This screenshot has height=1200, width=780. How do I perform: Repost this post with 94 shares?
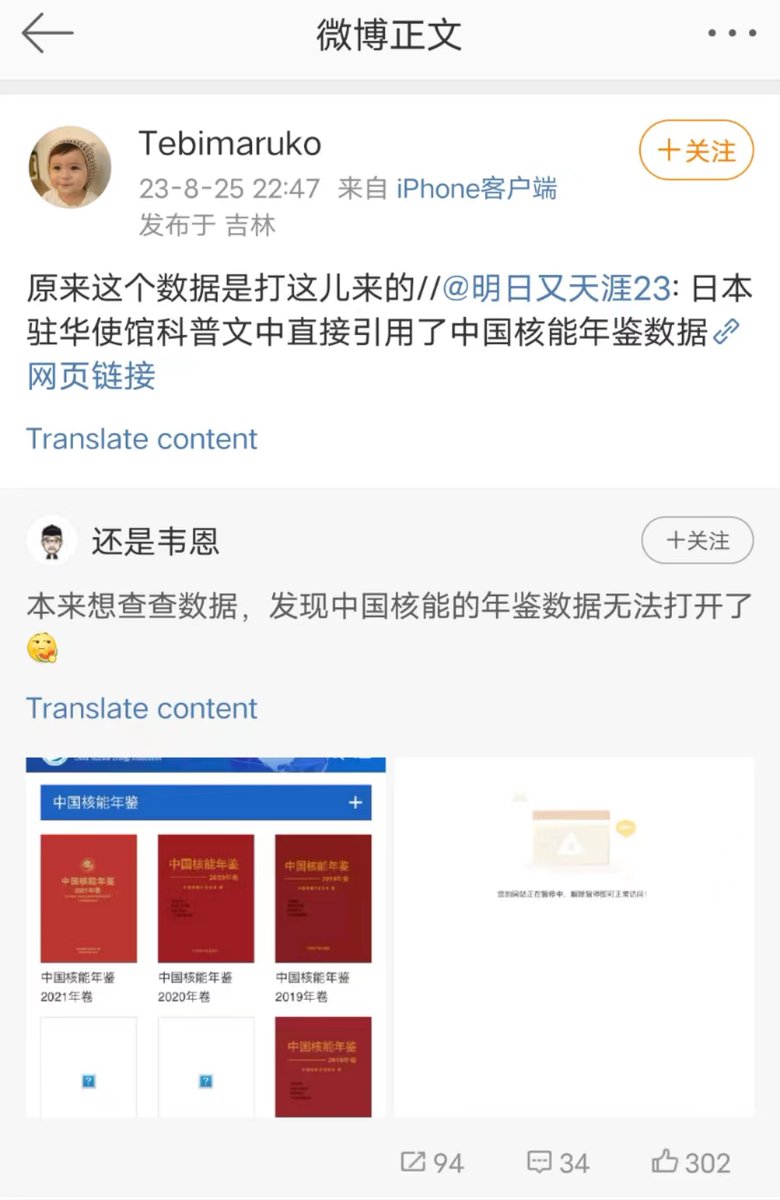coord(432,1163)
